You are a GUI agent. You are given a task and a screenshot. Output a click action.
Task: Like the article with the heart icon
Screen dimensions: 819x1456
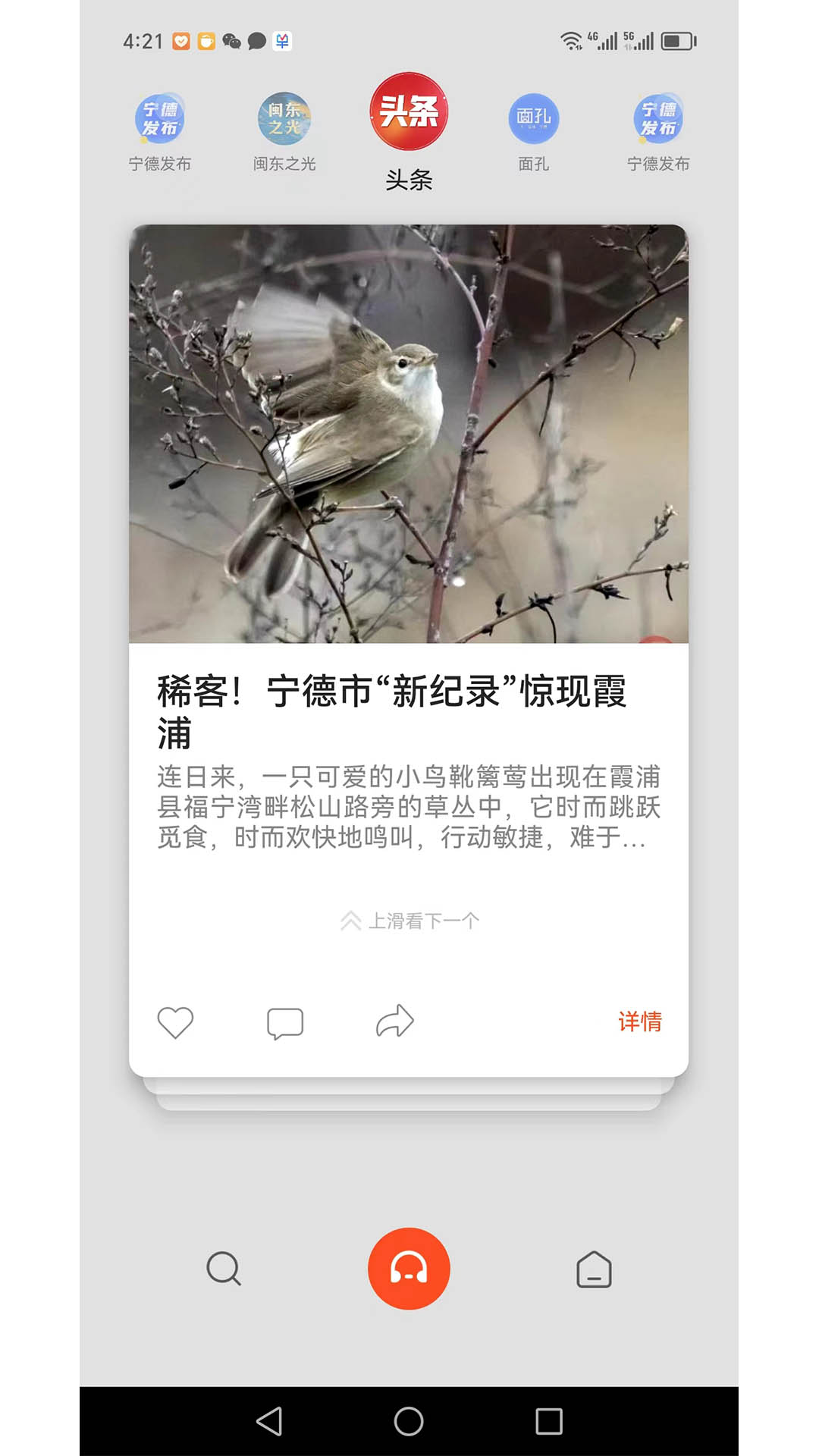tap(175, 1022)
